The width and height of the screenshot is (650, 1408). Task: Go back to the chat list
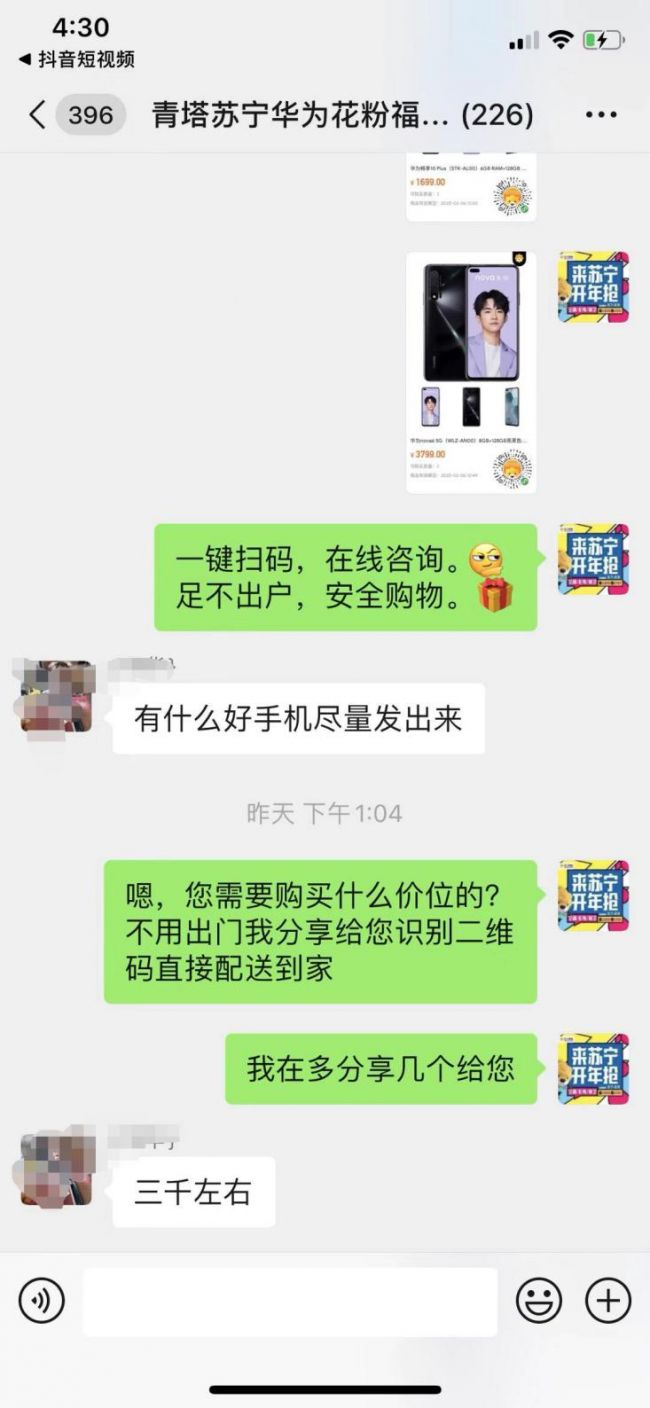click(38, 115)
